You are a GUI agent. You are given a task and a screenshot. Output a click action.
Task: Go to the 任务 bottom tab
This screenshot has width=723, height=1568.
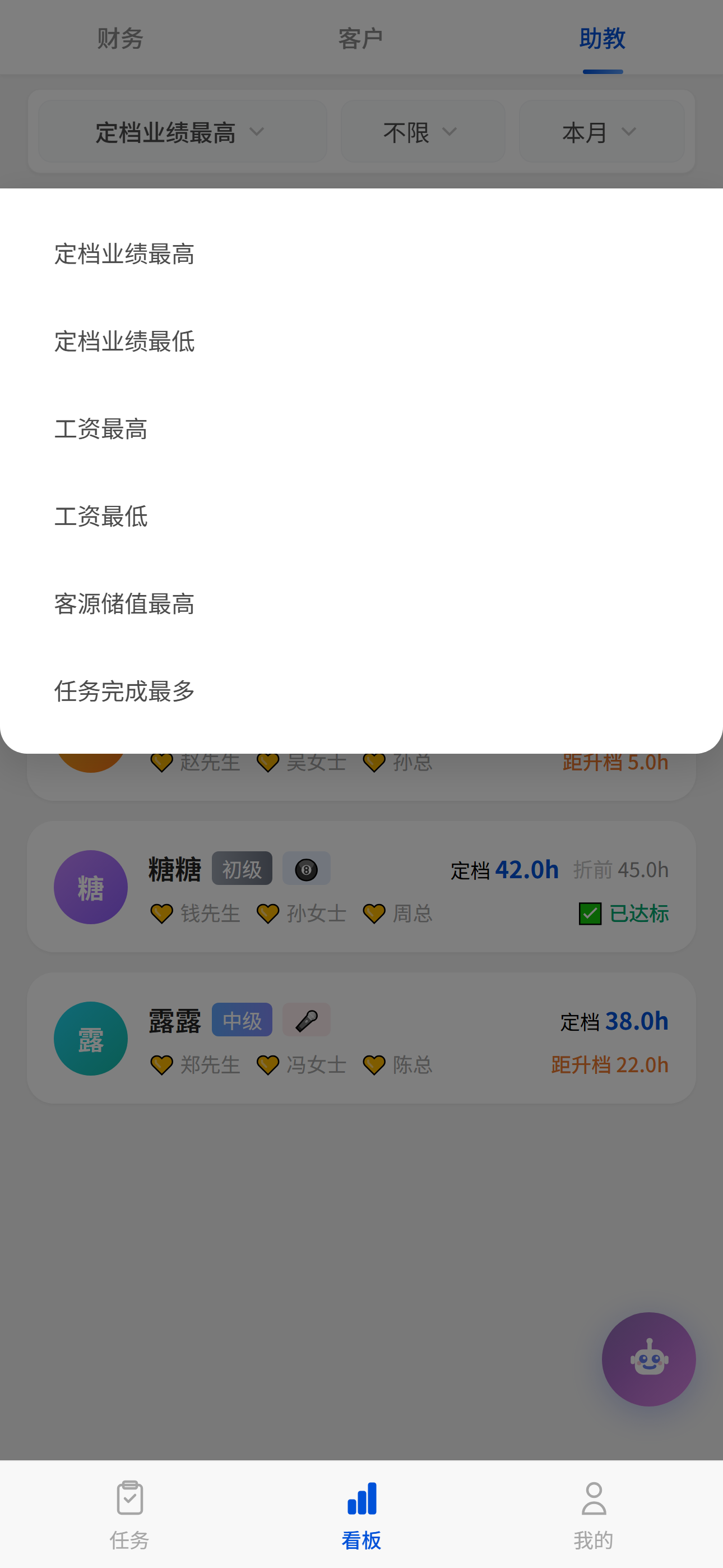(x=129, y=1514)
